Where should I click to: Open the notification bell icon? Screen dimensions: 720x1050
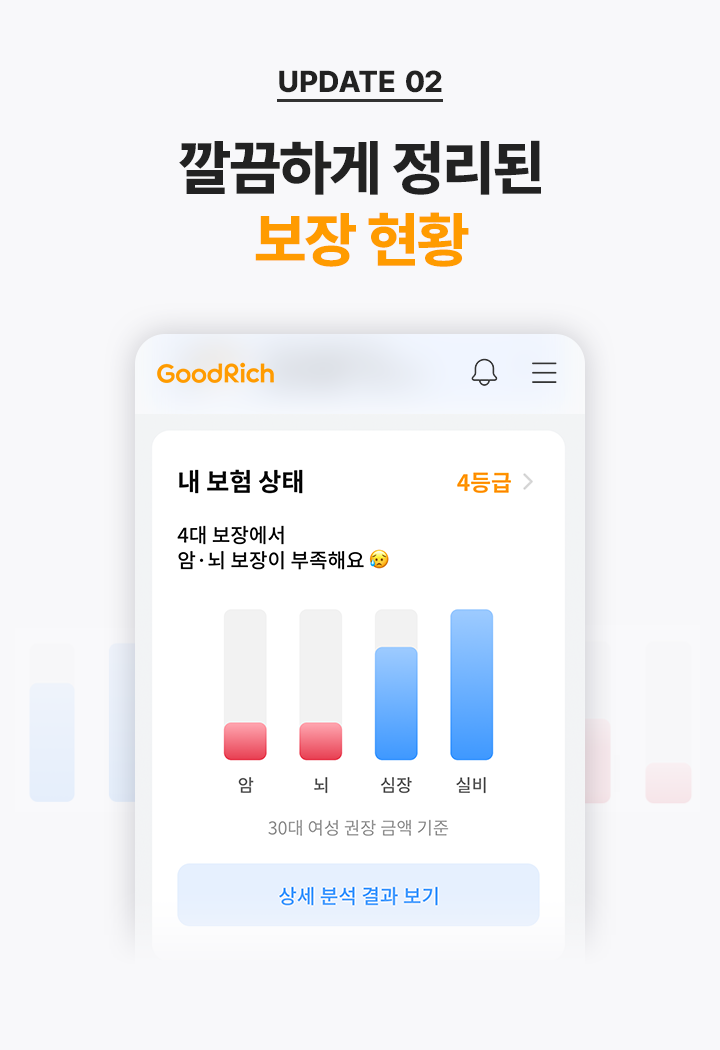485,374
